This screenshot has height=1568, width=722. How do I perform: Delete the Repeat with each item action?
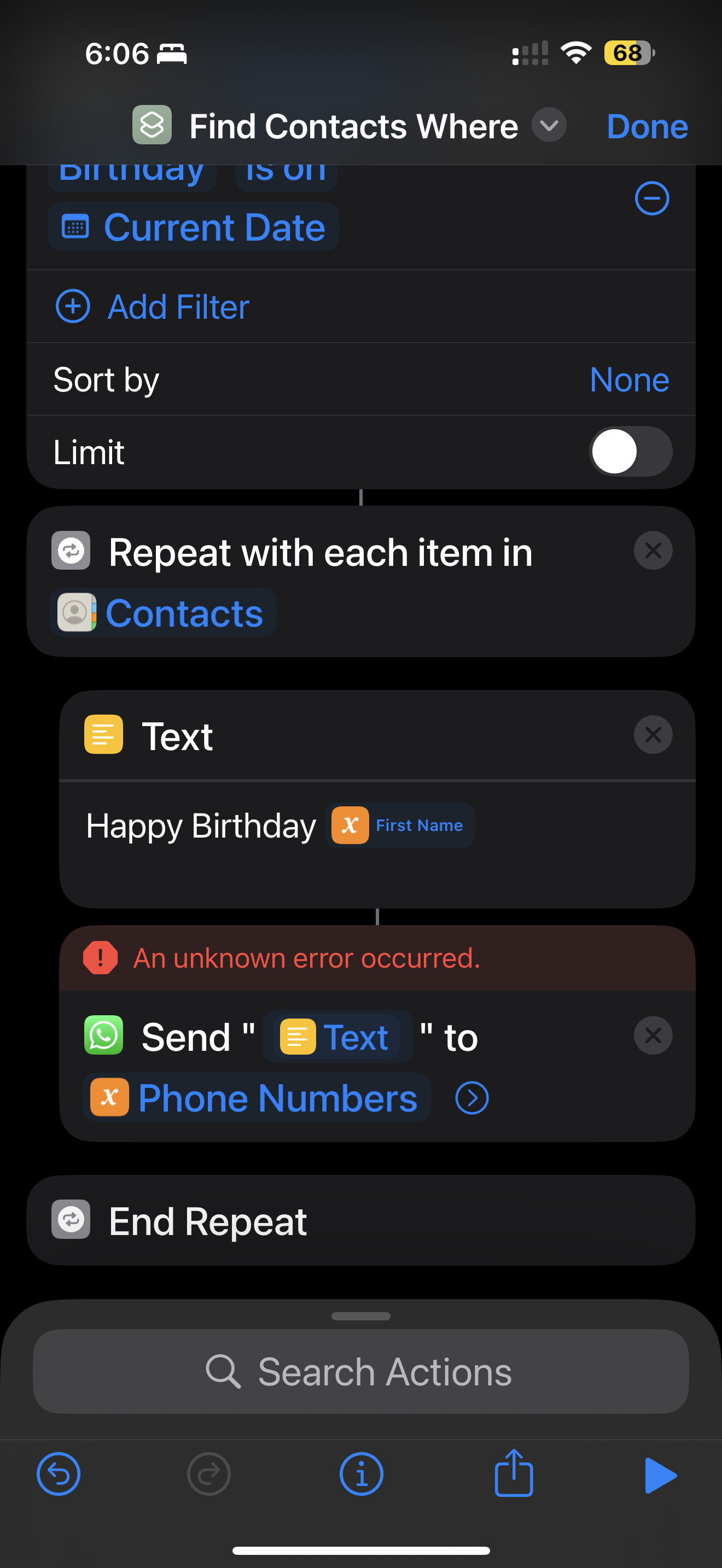pyautogui.click(x=653, y=550)
